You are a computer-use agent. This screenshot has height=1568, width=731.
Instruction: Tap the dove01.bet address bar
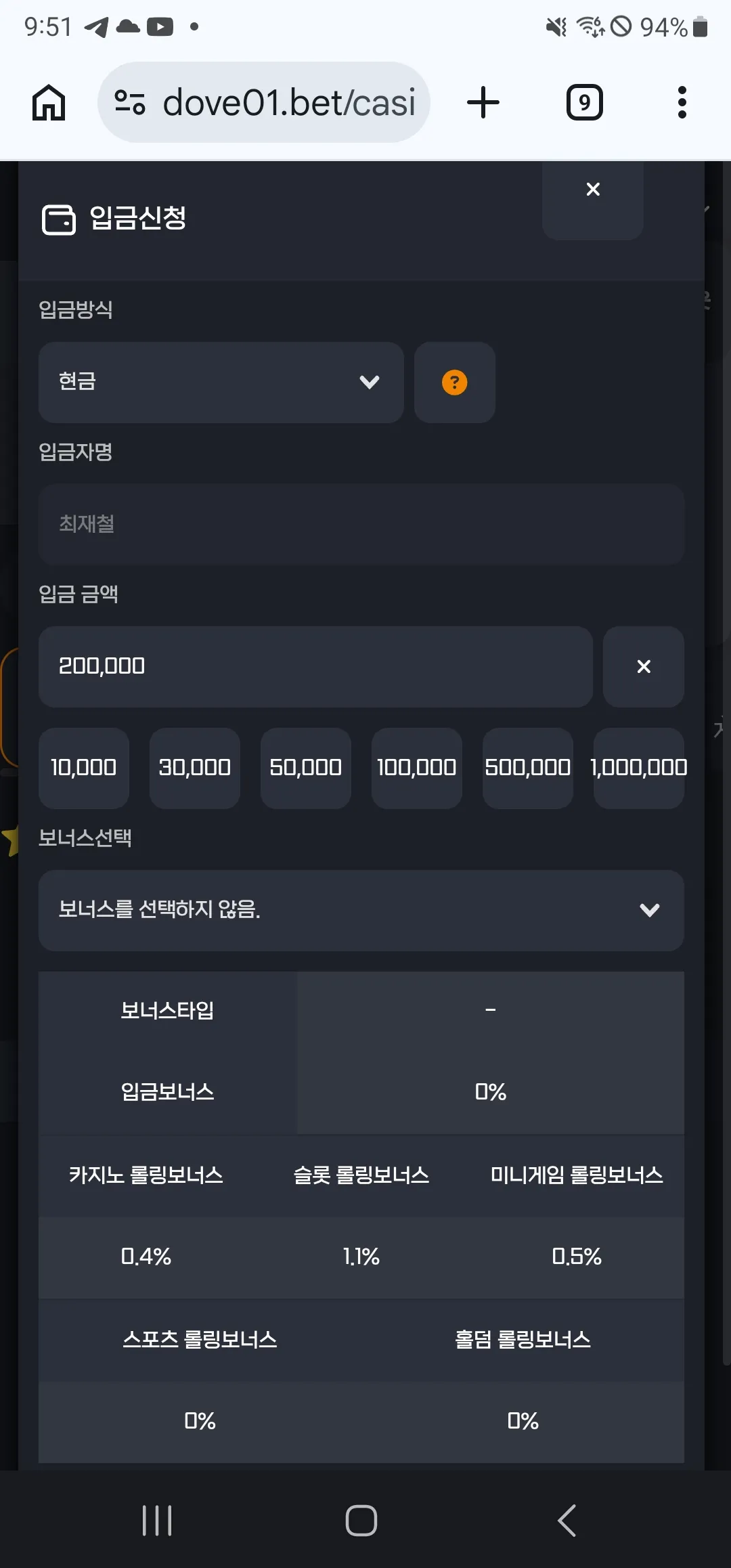264,103
